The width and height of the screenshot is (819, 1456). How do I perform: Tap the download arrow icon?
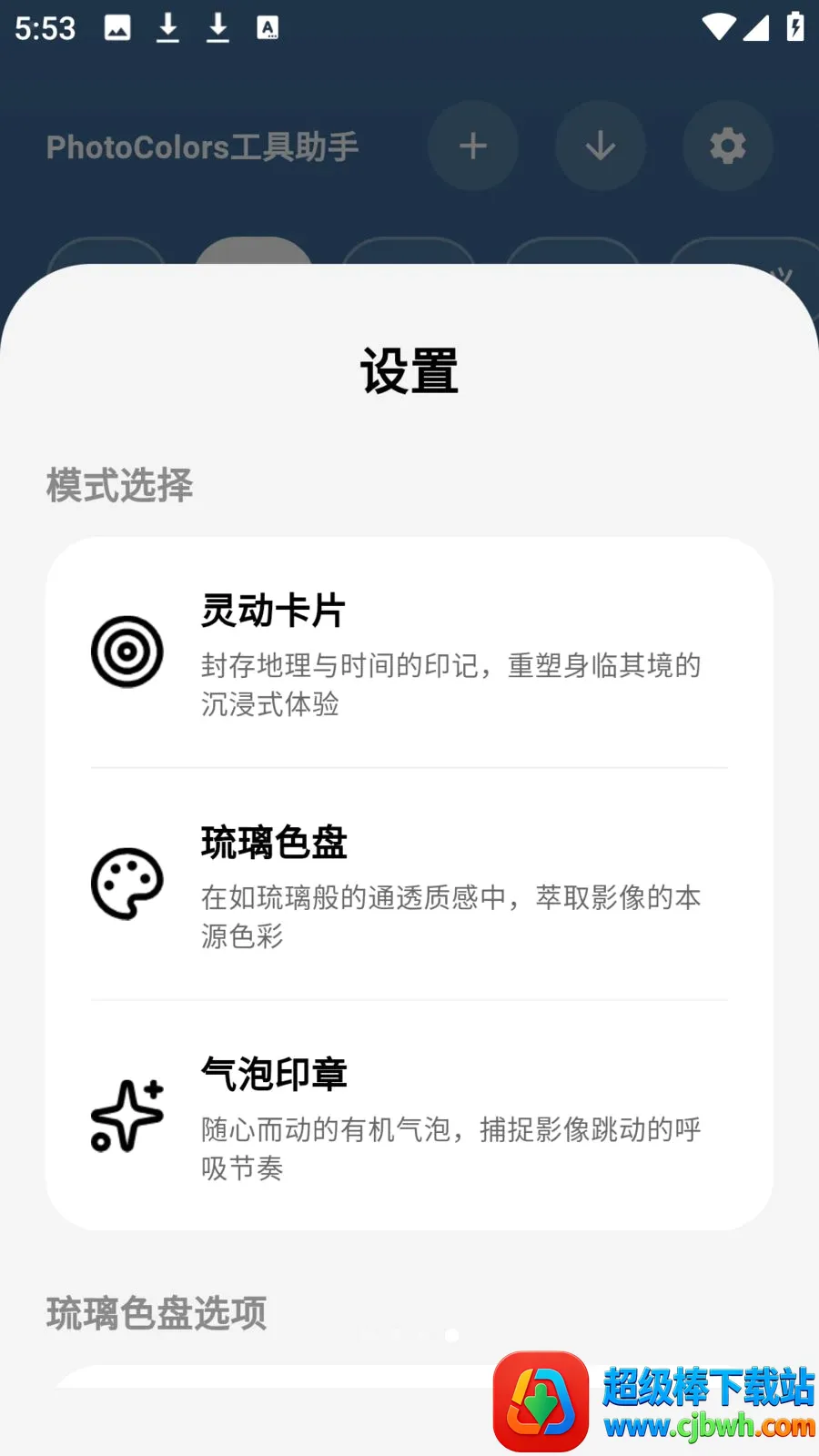[601, 147]
